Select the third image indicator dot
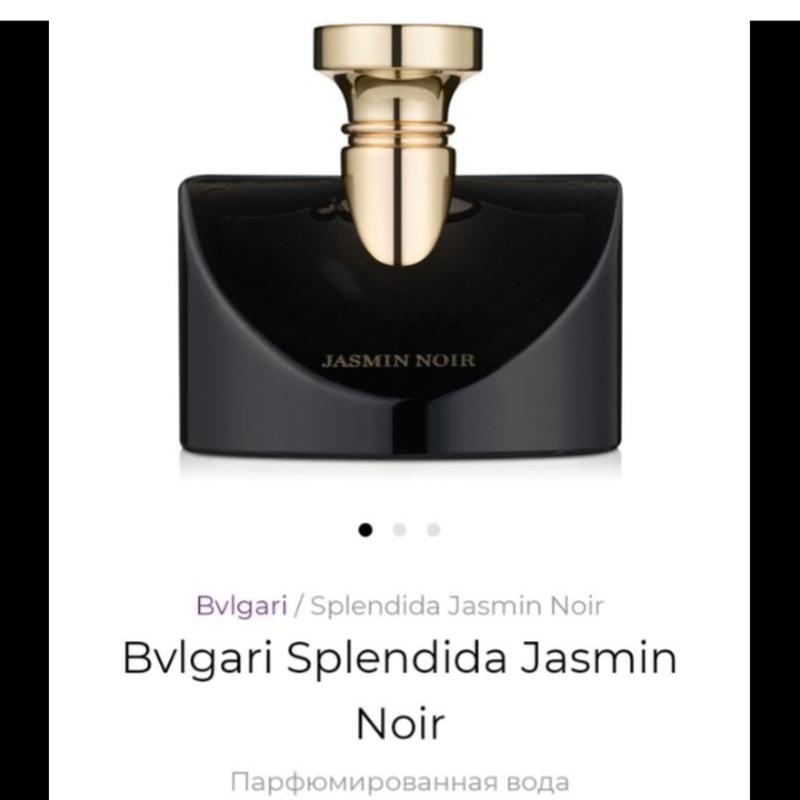The height and width of the screenshot is (800, 800). (x=433, y=530)
